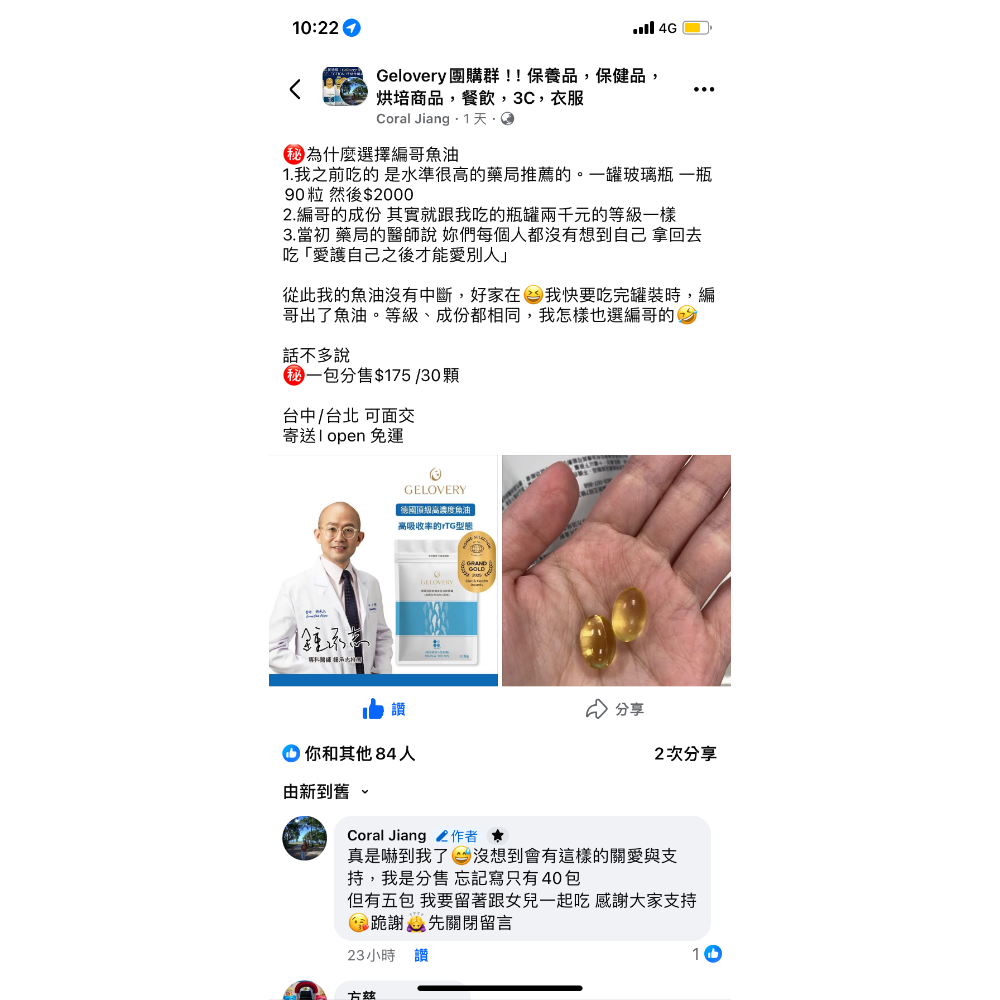The image size is (1000, 1000).
Task: View post author Coral Jiang's profile
Action: pyautogui.click(x=413, y=119)
